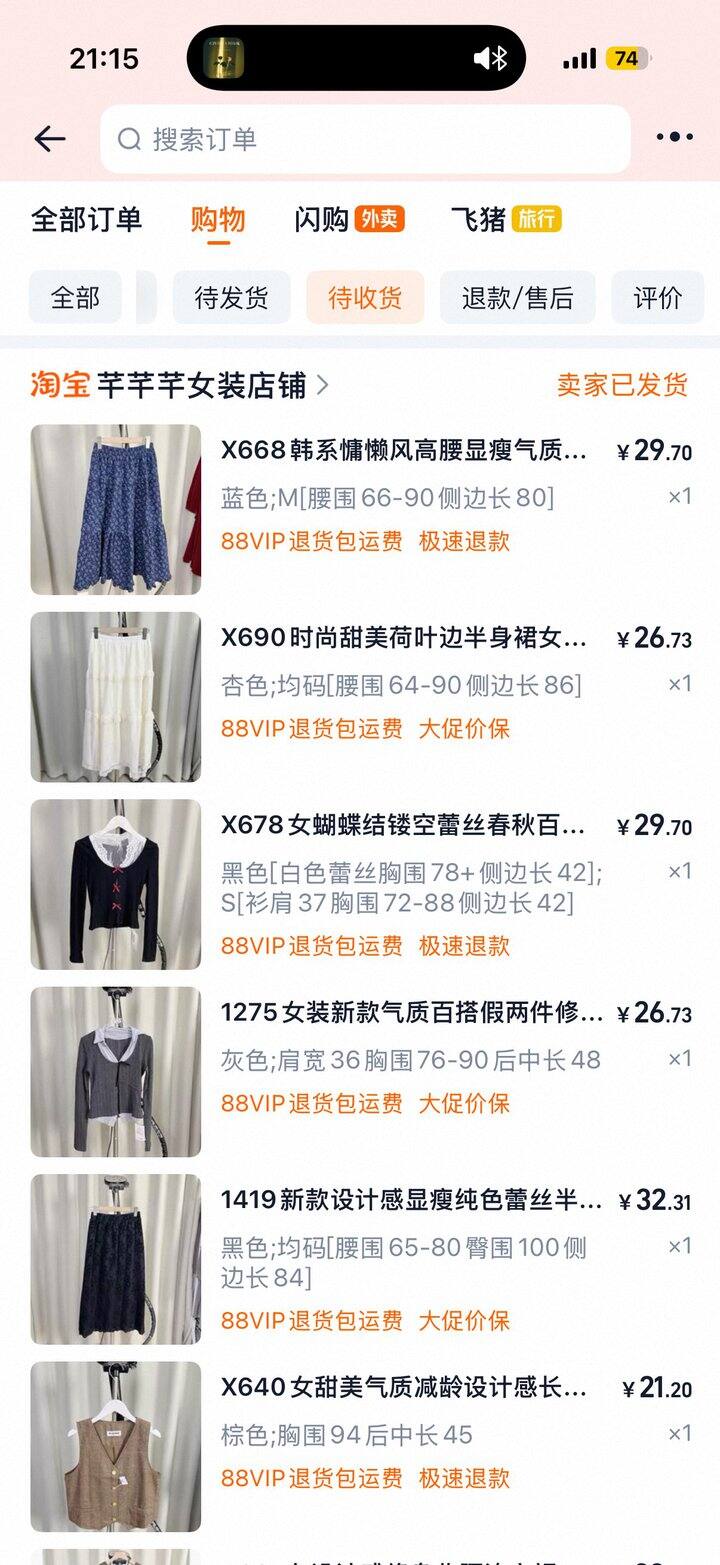Open the three-dot overflow menu
Image resolution: width=720 pixels, height=1565 pixels.
674,138
